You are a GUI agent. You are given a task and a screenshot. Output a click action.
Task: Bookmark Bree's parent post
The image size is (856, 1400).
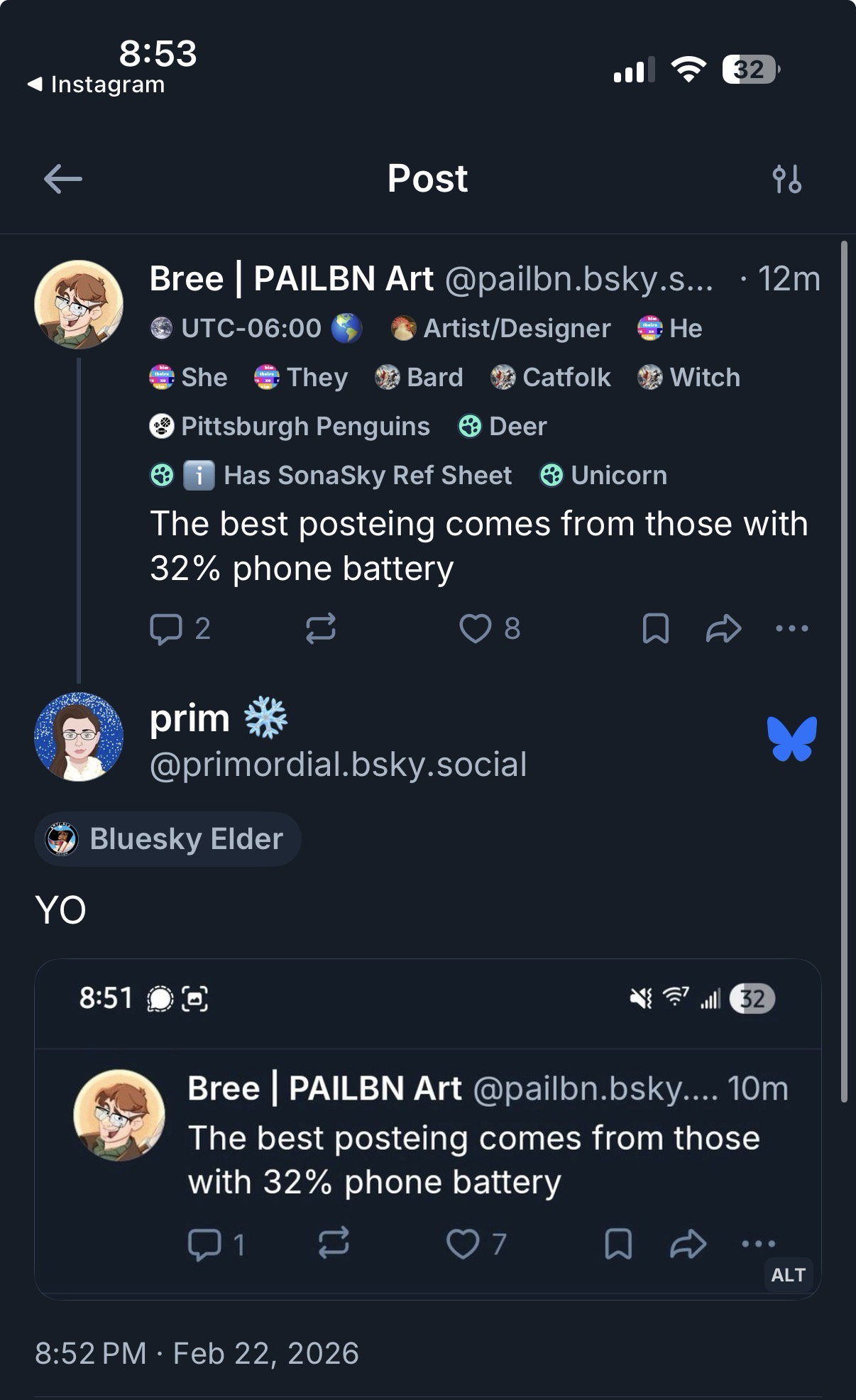click(655, 628)
